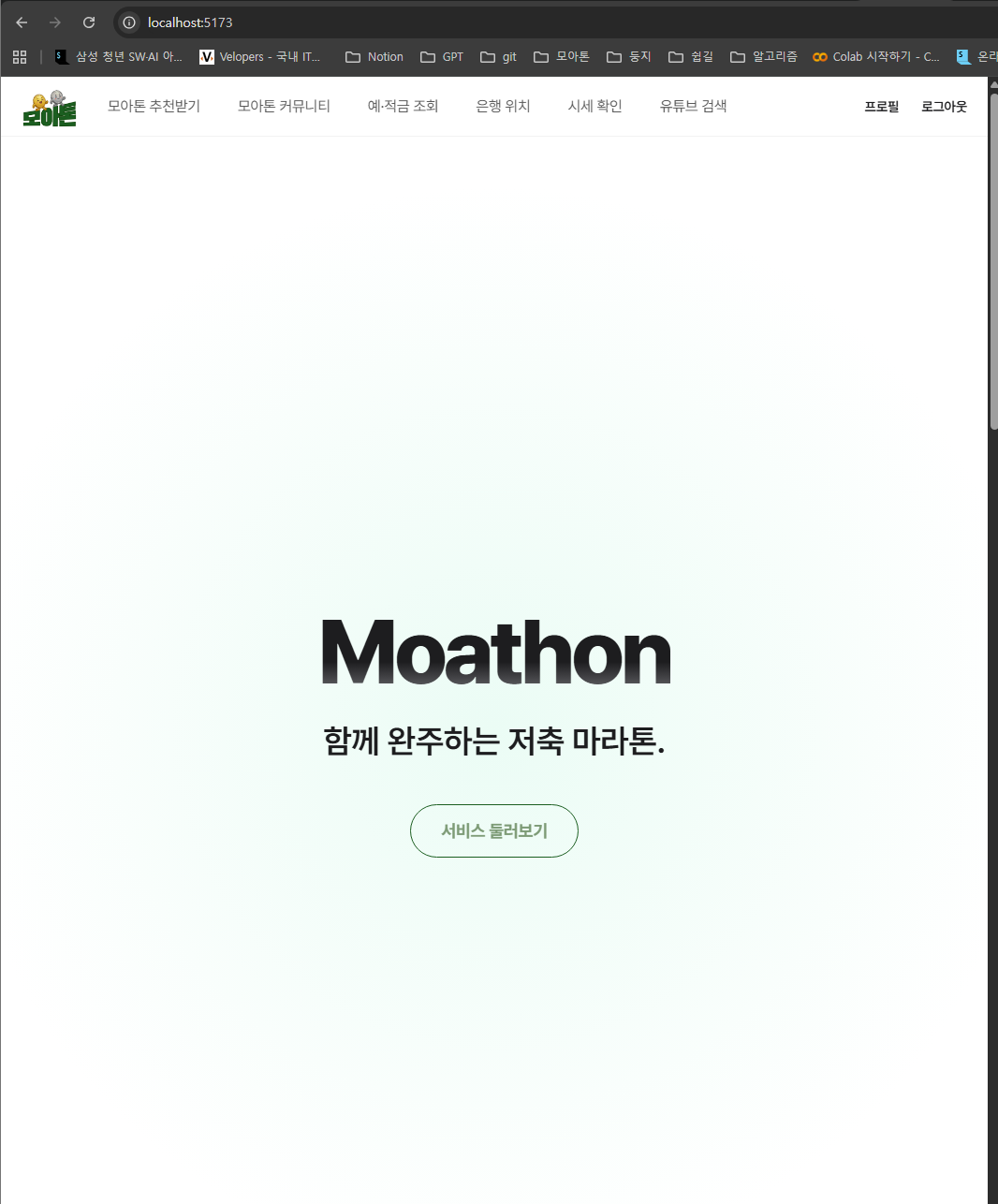Tap the 서비스 둘러보기 button
The image size is (998, 1204).
(x=493, y=830)
